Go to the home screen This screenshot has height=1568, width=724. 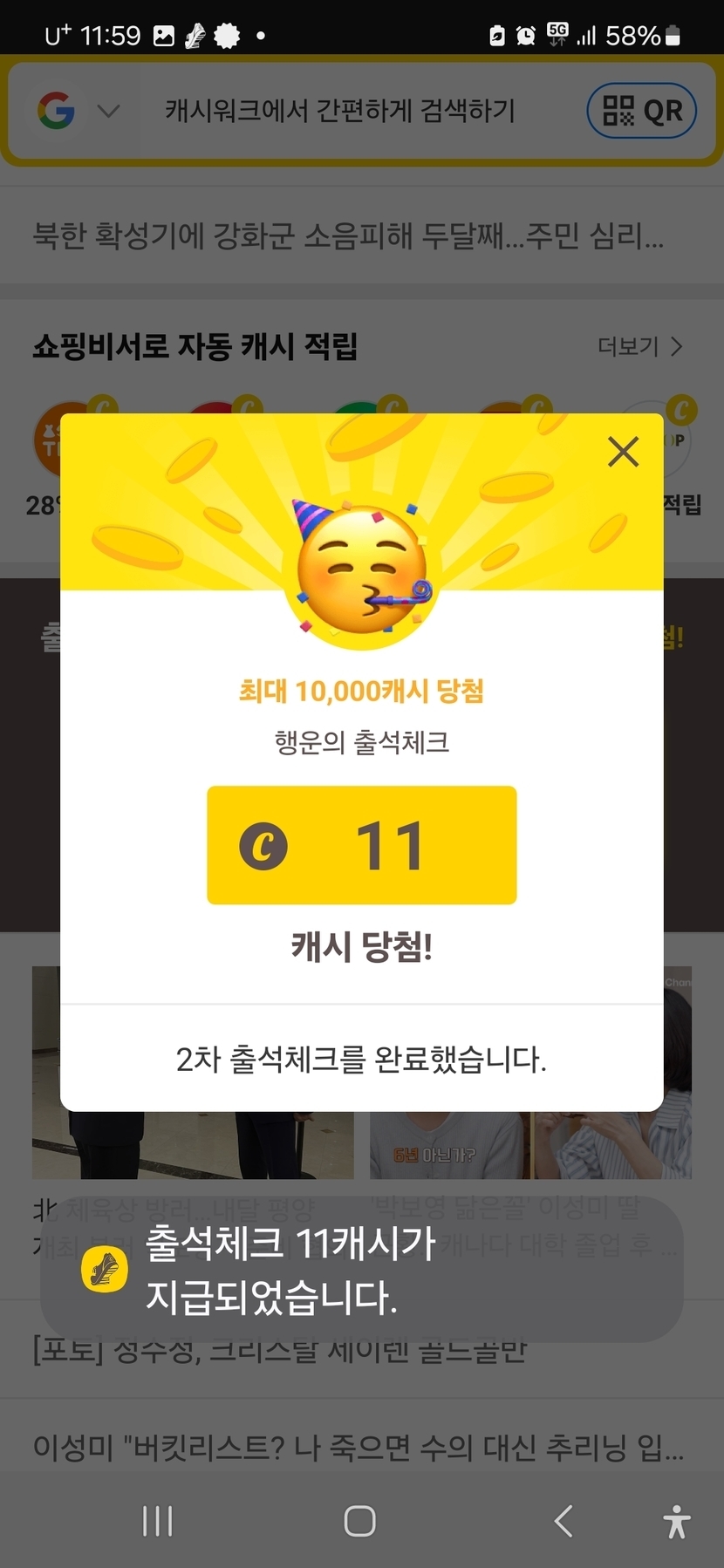pyautogui.click(x=359, y=1521)
